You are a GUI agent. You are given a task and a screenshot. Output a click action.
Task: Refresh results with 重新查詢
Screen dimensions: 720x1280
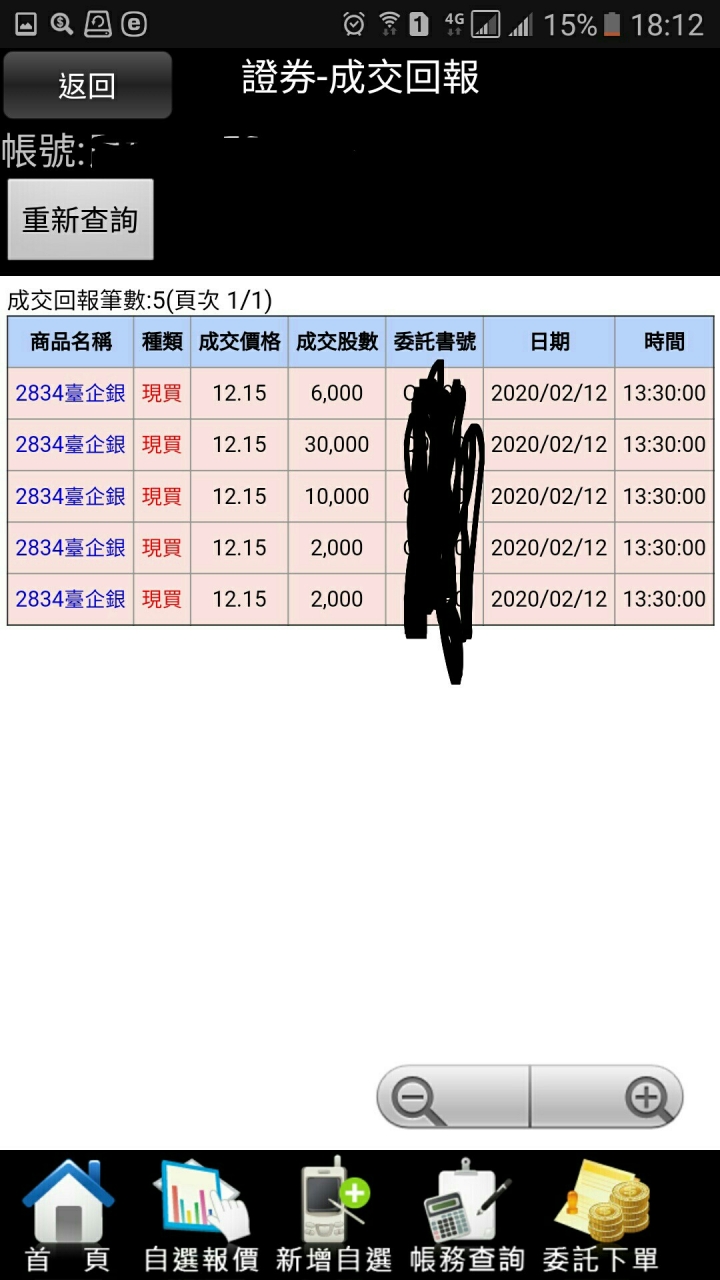click(x=81, y=220)
